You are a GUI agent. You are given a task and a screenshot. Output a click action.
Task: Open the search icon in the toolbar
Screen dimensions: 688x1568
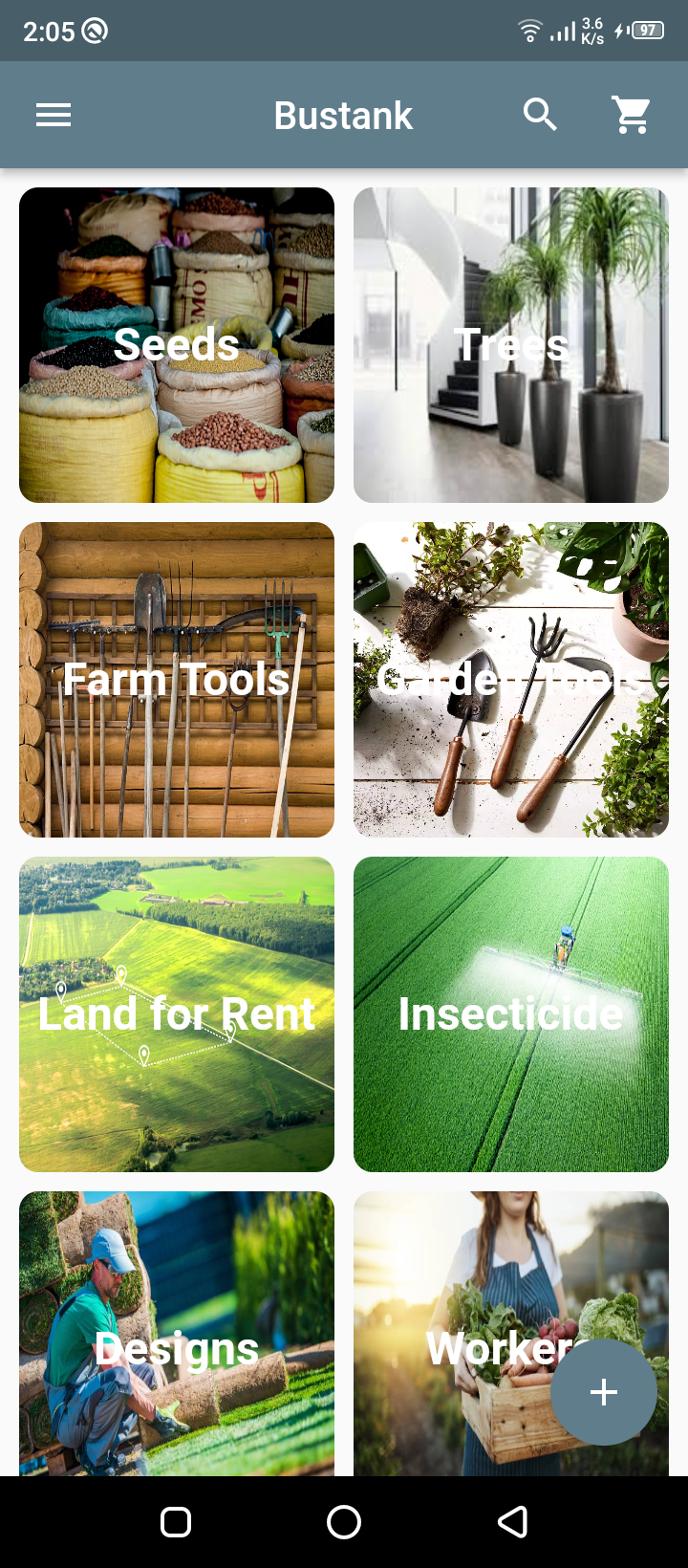pyautogui.click(x=541, y=114)
